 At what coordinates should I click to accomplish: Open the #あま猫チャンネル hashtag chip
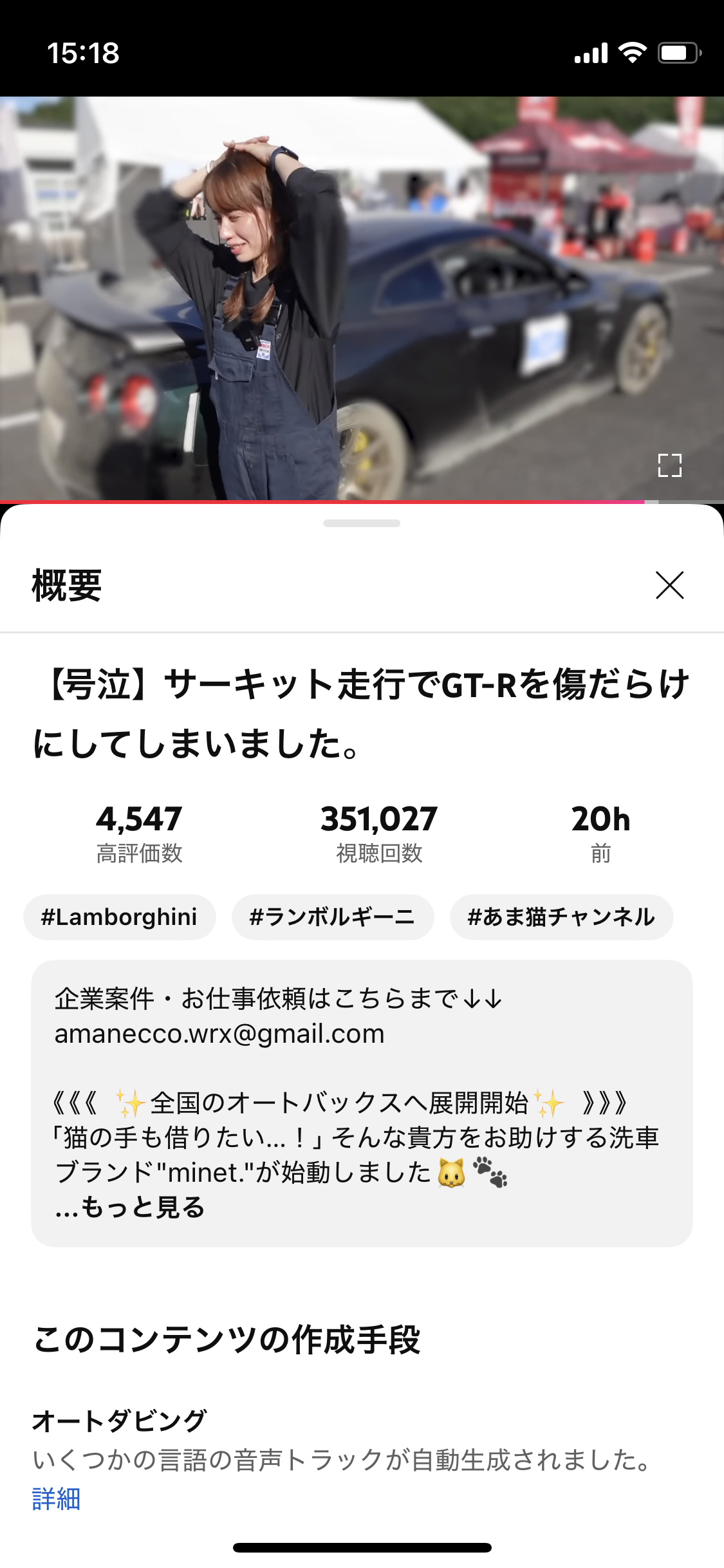pos(561,917)
